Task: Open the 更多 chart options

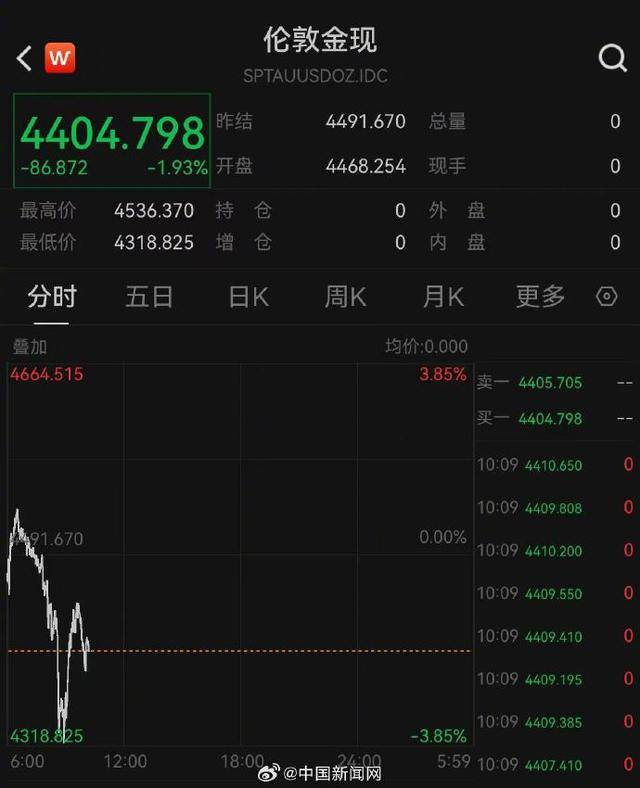Action: (x=540, y=296)
